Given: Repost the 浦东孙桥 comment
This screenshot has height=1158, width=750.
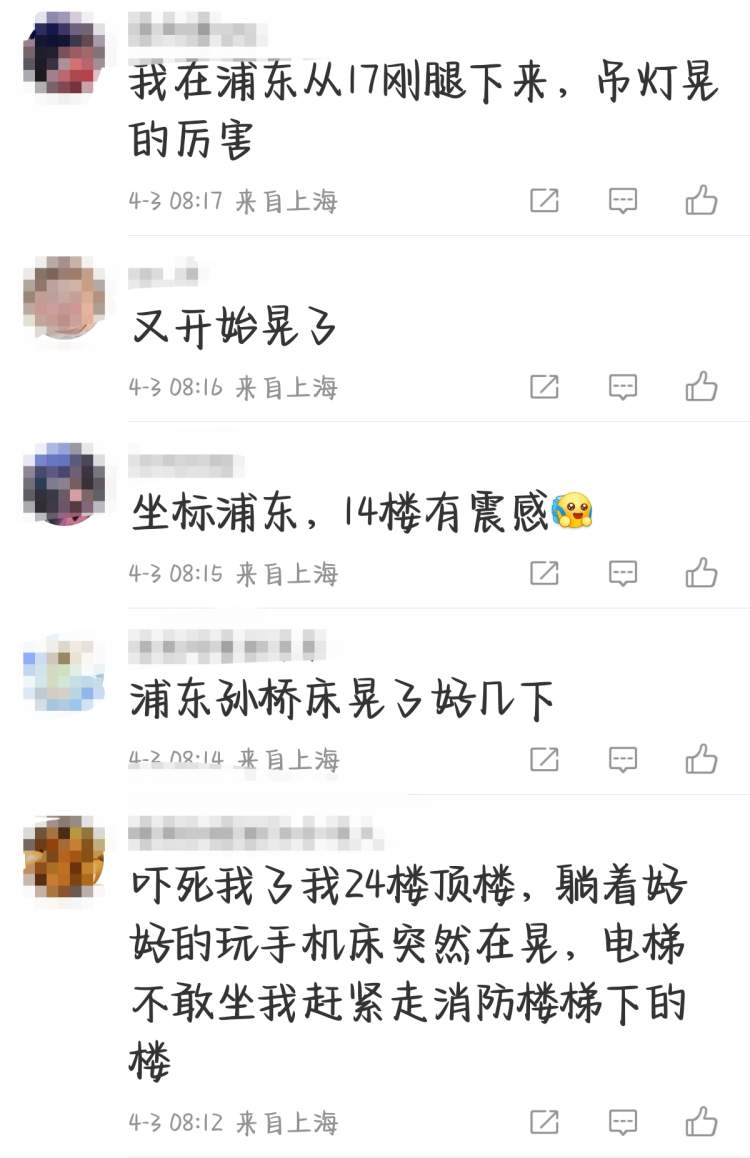Looking at the screenshot, I should pyautogui.click(x=544, y=760).
